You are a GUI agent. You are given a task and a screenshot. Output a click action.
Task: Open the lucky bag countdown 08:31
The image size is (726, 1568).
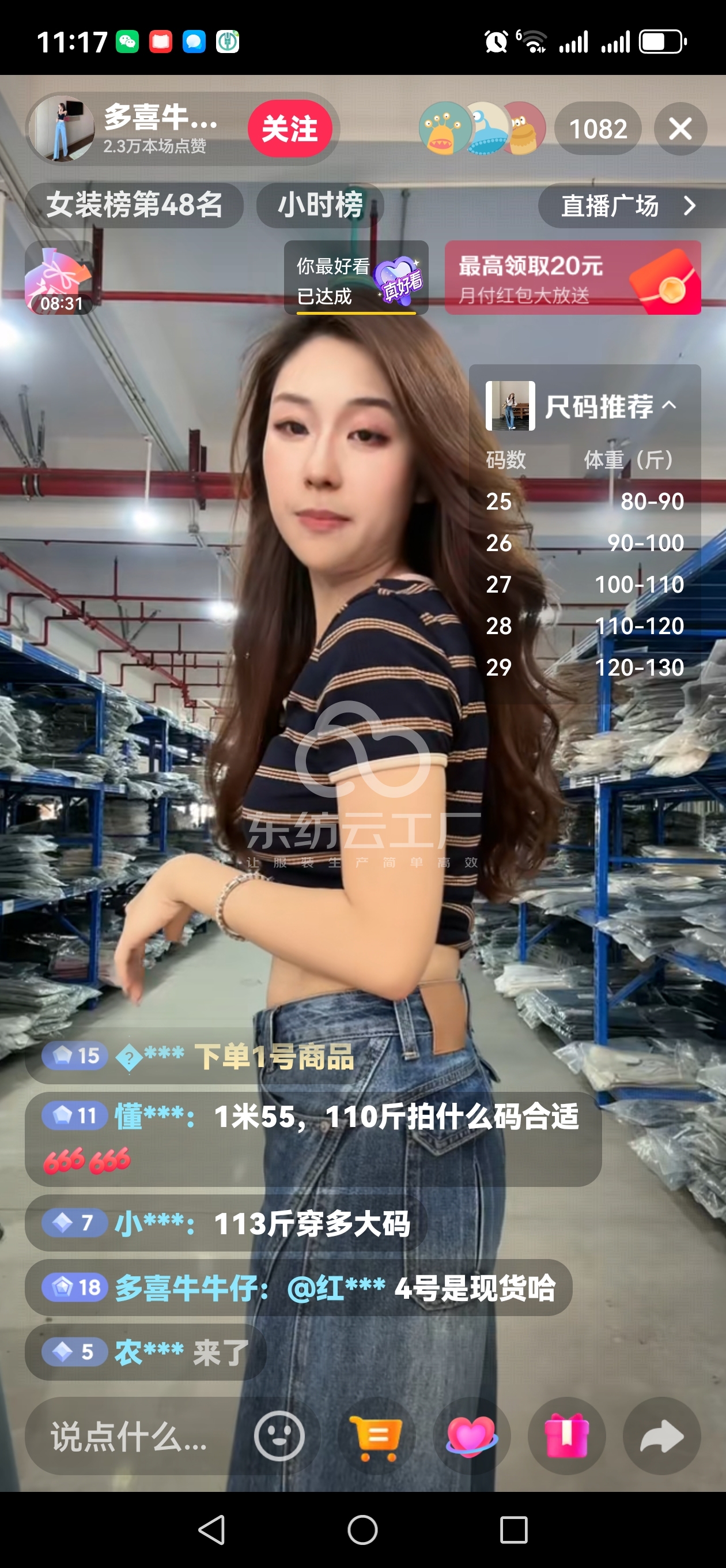(59, 279)
